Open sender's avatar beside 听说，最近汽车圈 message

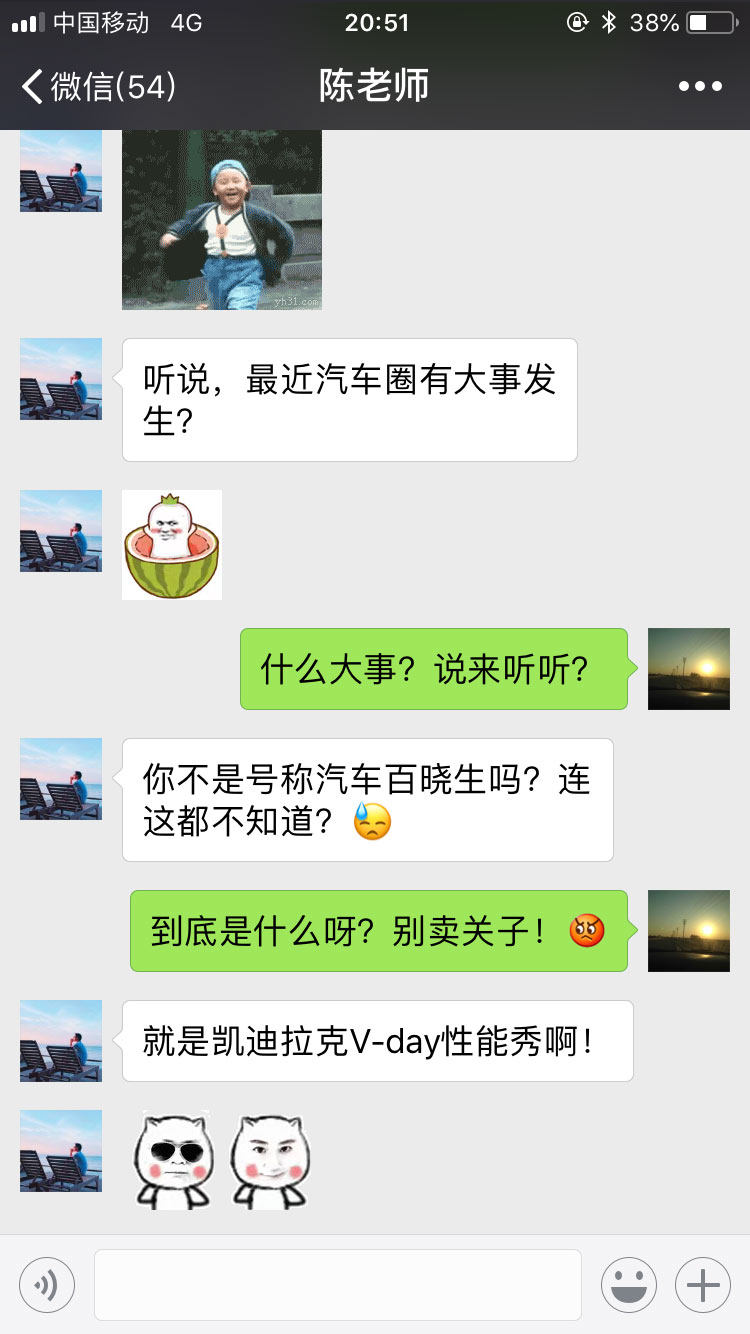click(61, 379)
